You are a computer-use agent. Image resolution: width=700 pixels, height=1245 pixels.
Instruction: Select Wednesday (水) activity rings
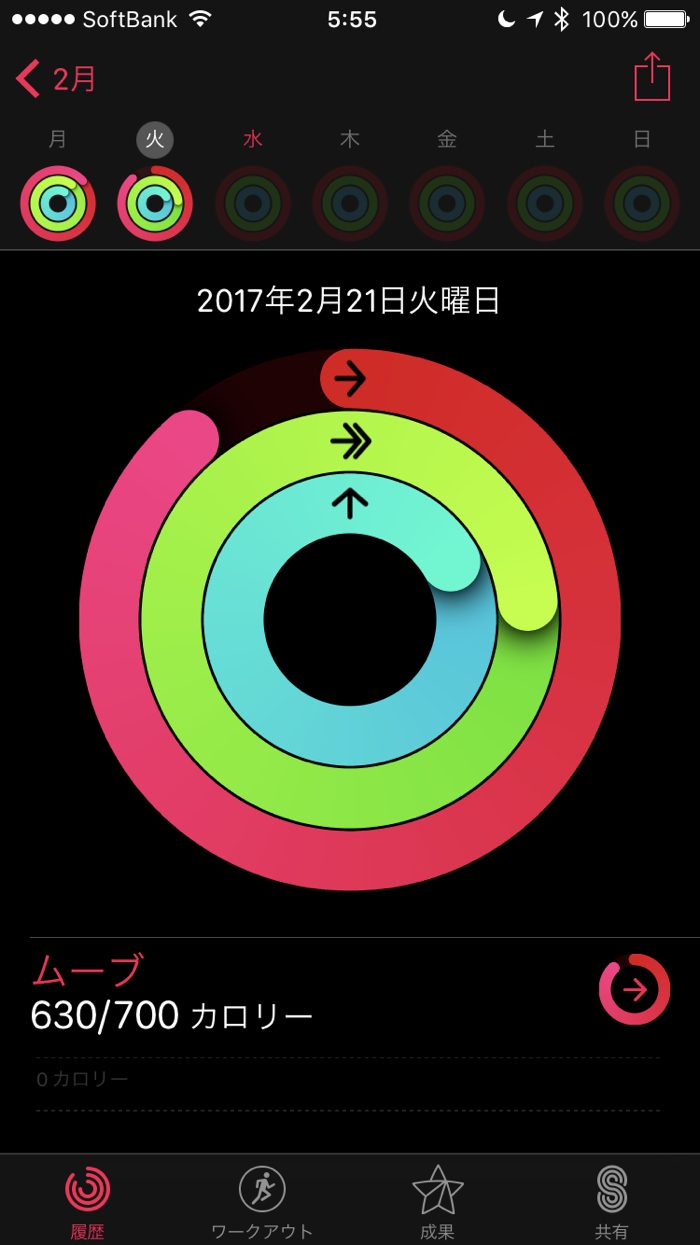click(x=253, y=204)
